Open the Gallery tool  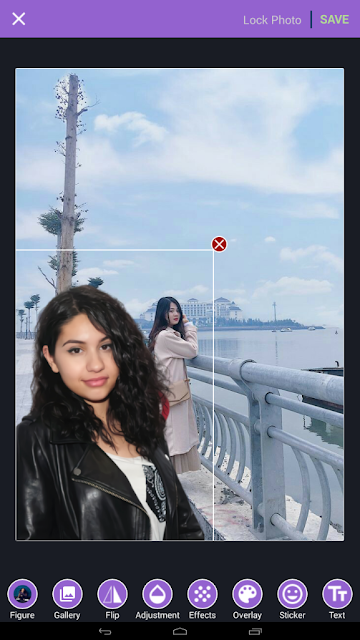pos(67,599)
